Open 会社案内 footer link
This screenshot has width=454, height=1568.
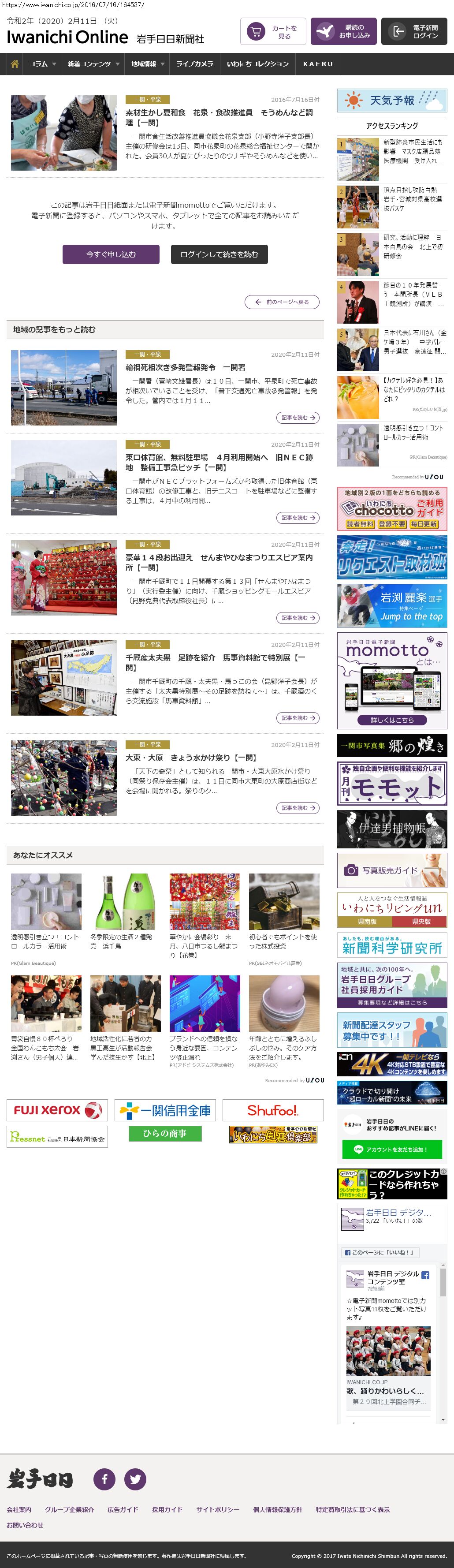(19, 1509)
